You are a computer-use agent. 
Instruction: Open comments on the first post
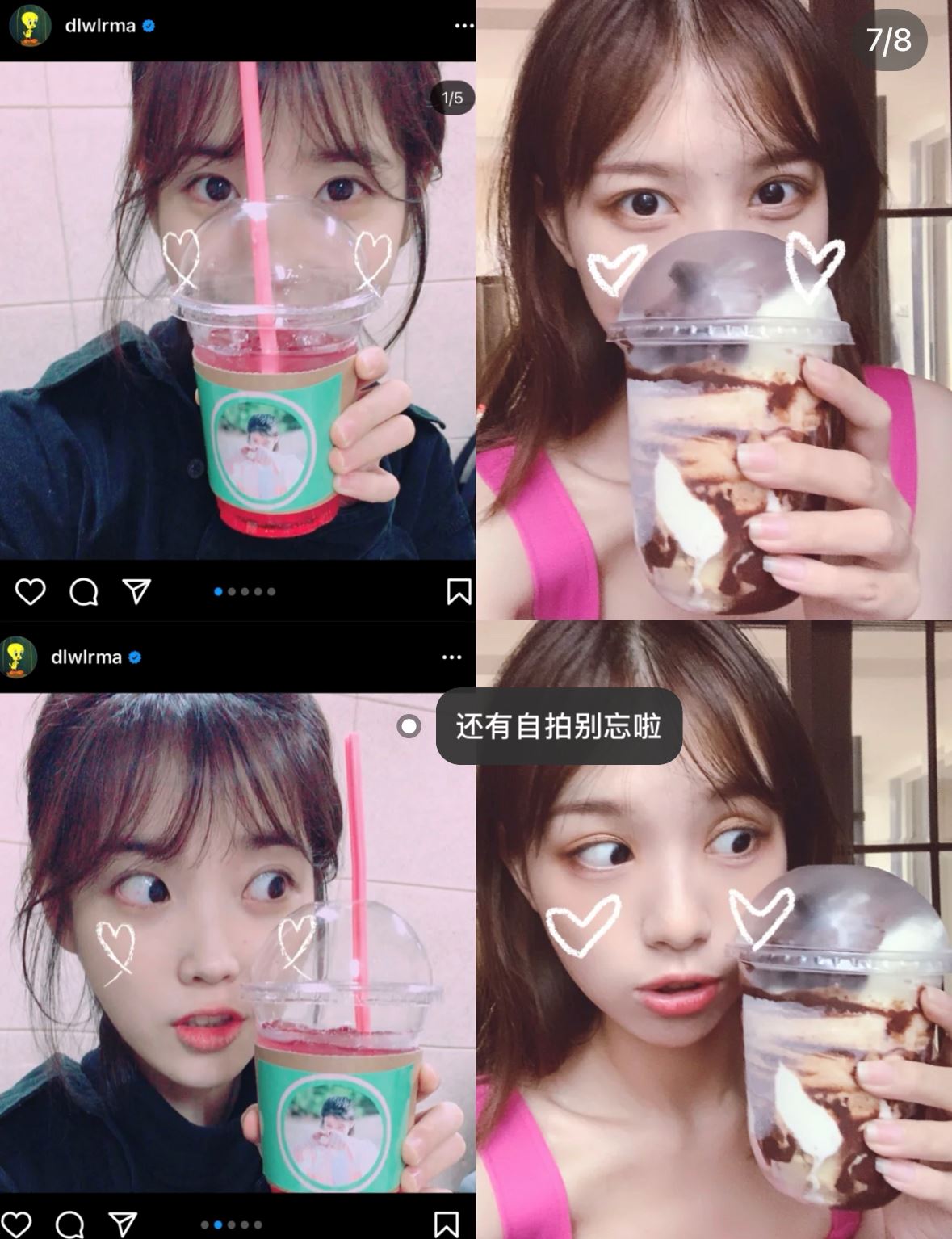(x=83, y=592)
